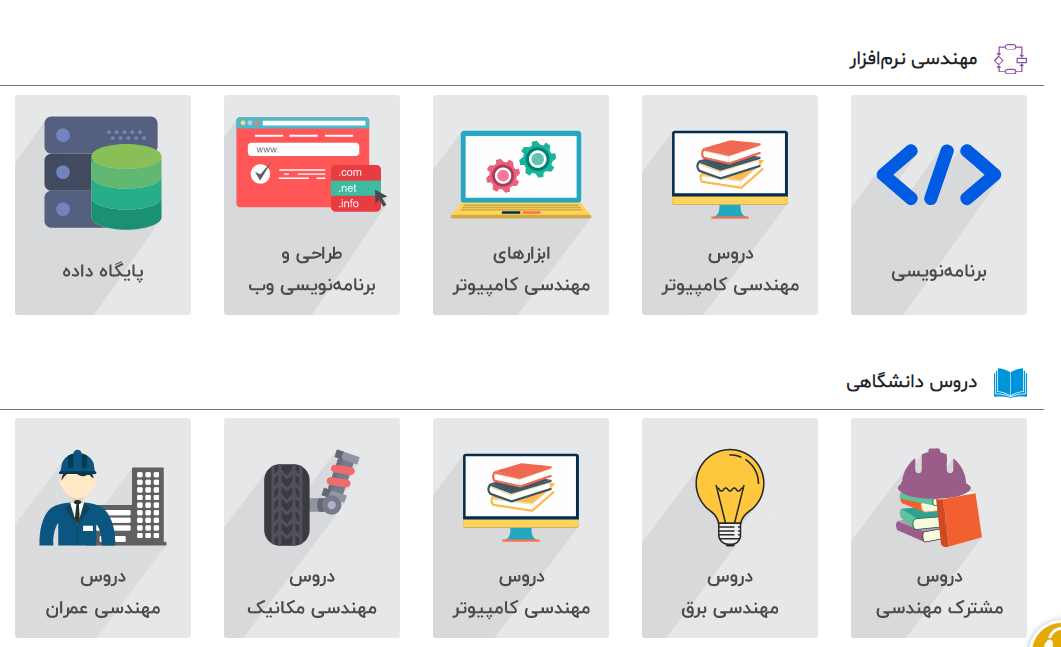Open طراحی و برنامه‌نویسی وب card

[311, 205]
